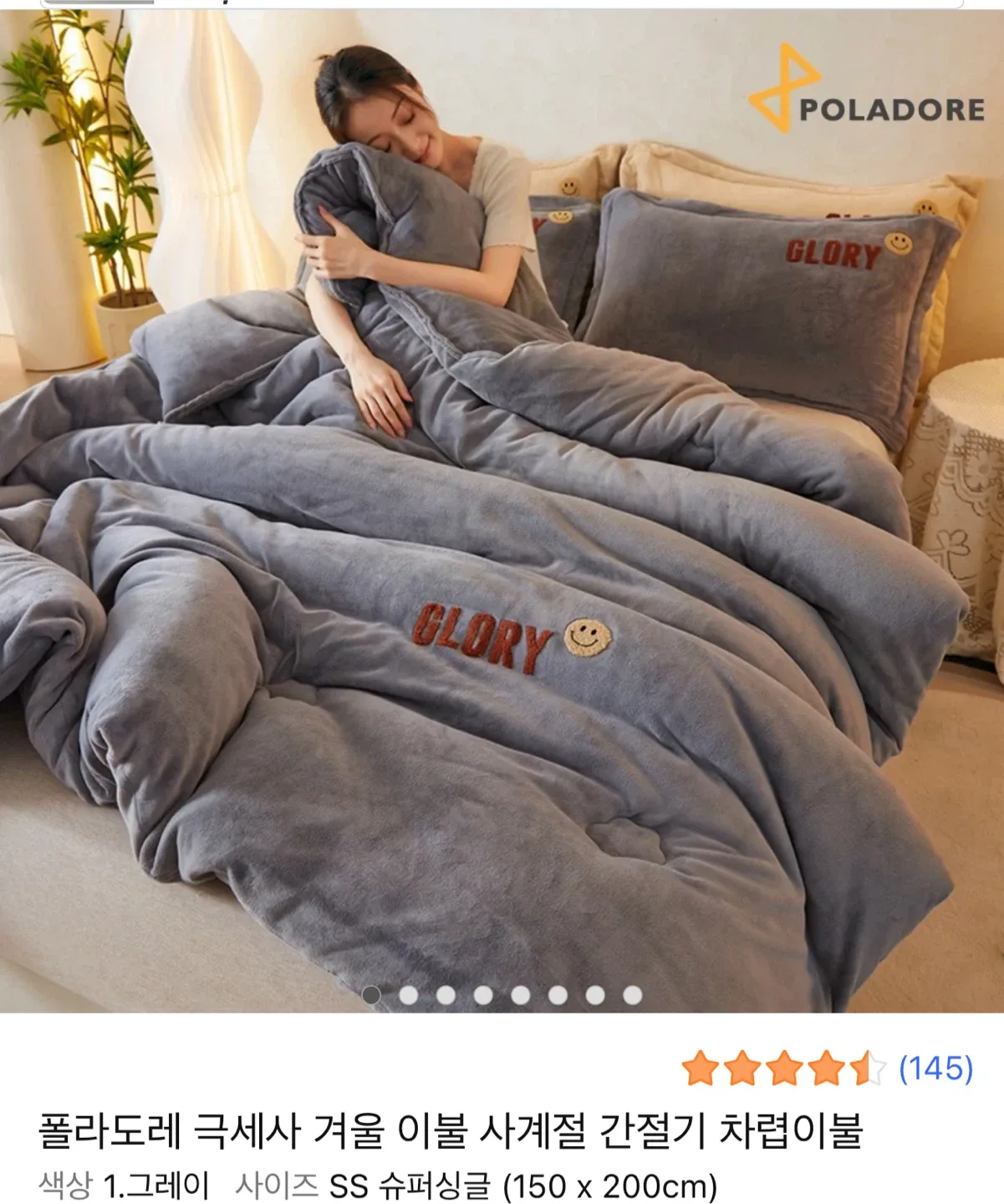Jump to the second image indicator dot
Viewport: 1004px width, 1204px height.
coord(409,995)
